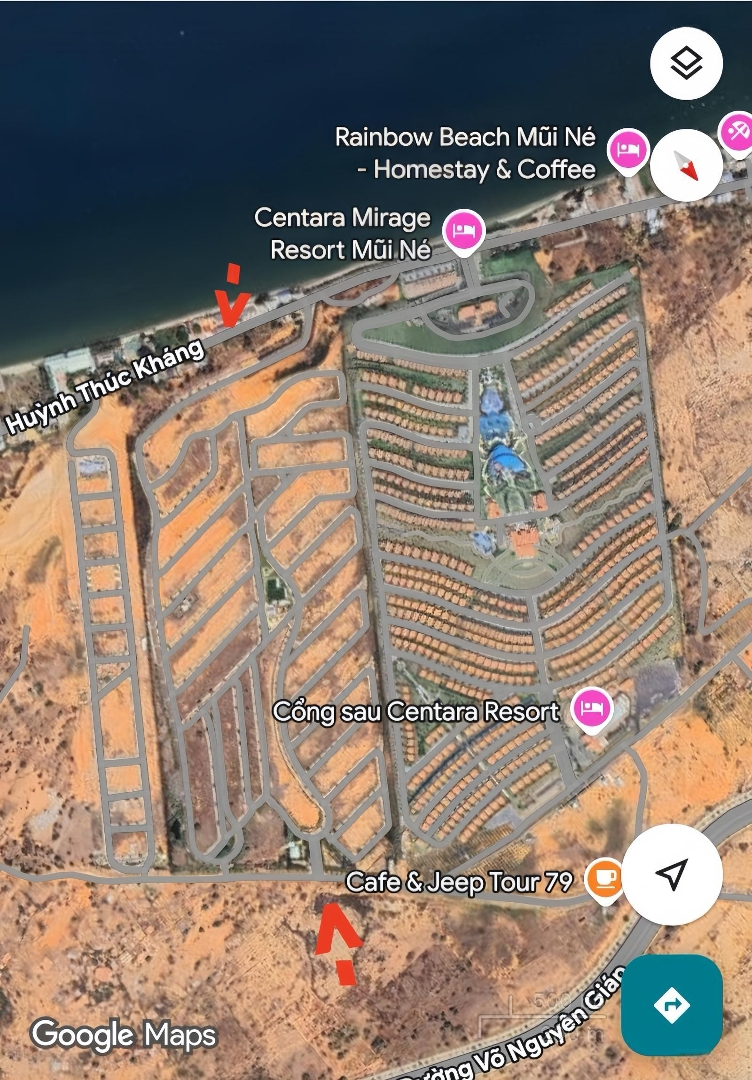Center the map on my location

click(x=672, y=875)
